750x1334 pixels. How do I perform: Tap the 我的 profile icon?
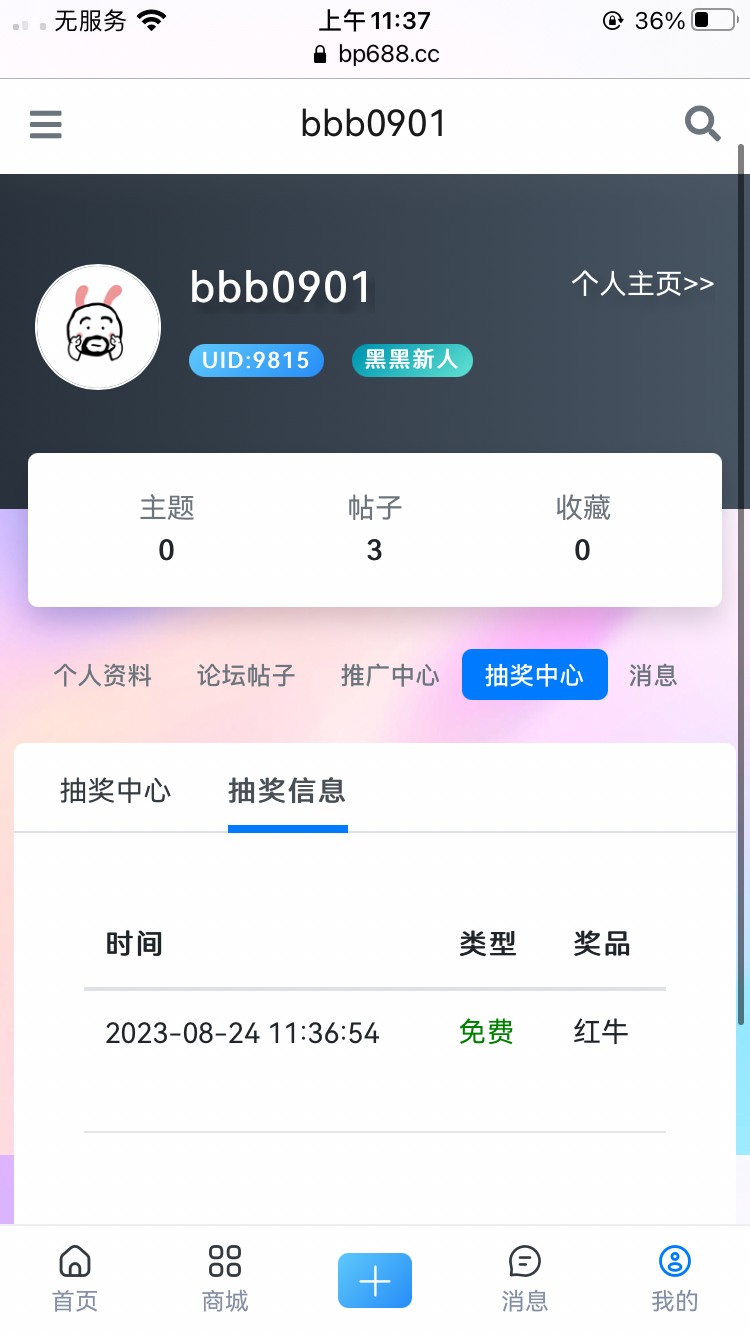pyautogui.click(x=675, y=1264)
